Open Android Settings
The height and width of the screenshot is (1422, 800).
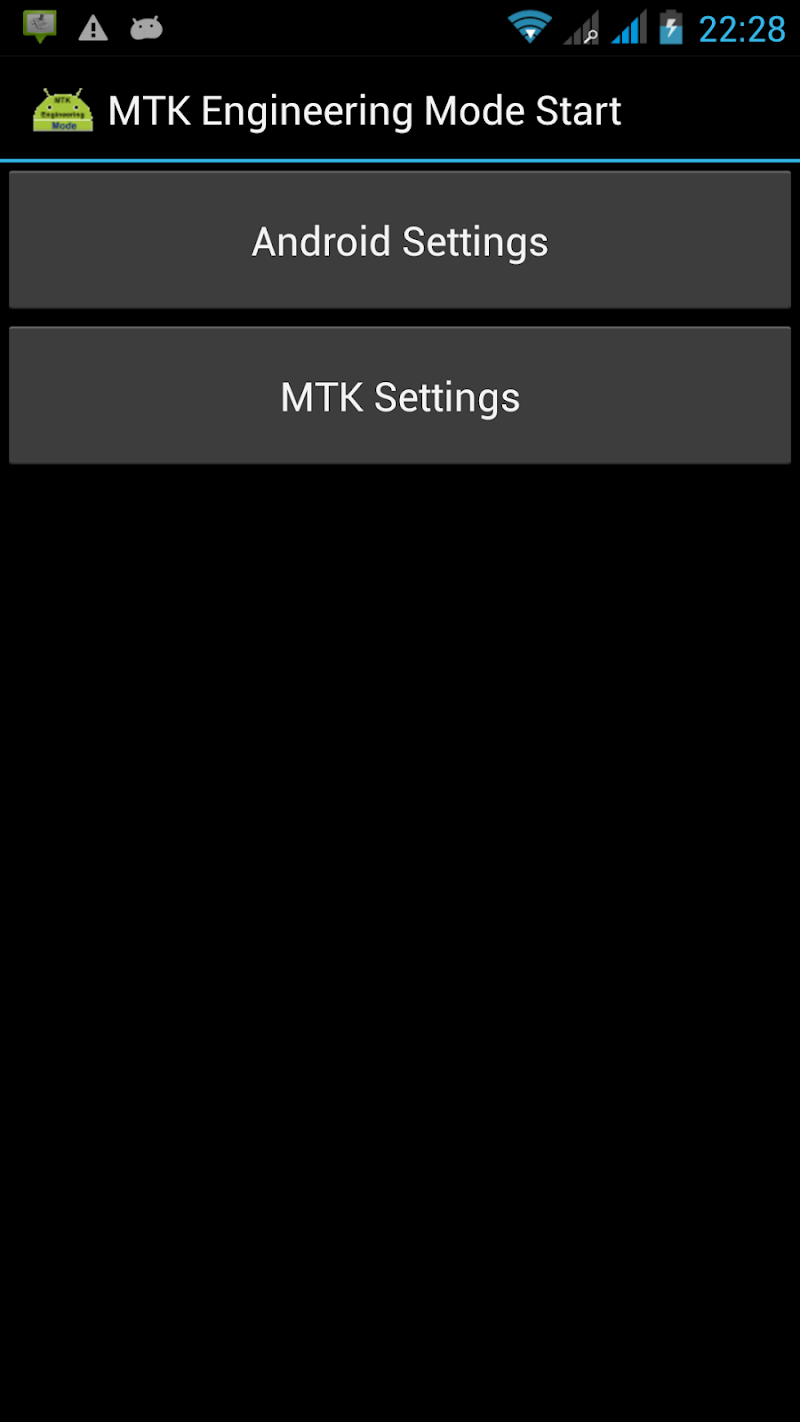[x=400, y=241]
